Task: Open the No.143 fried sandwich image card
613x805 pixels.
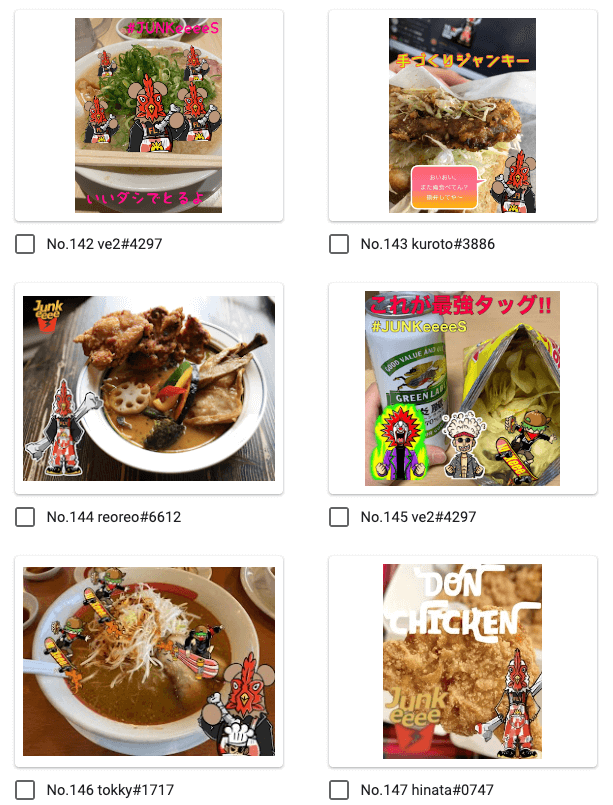Action: point(462,115)
